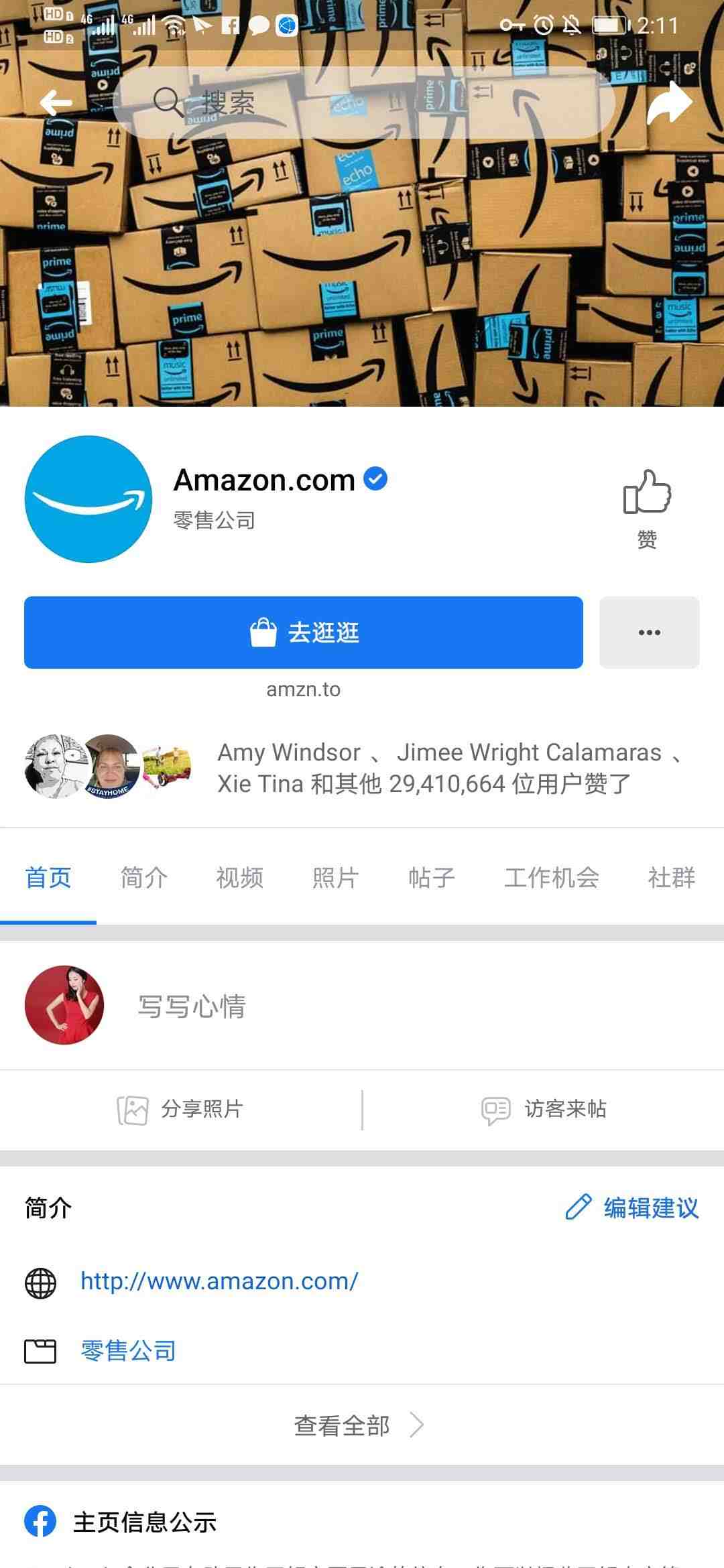Tap 分享照片 to share a photo
Screen dimensions: 724x1568
tap(181, 1110)
